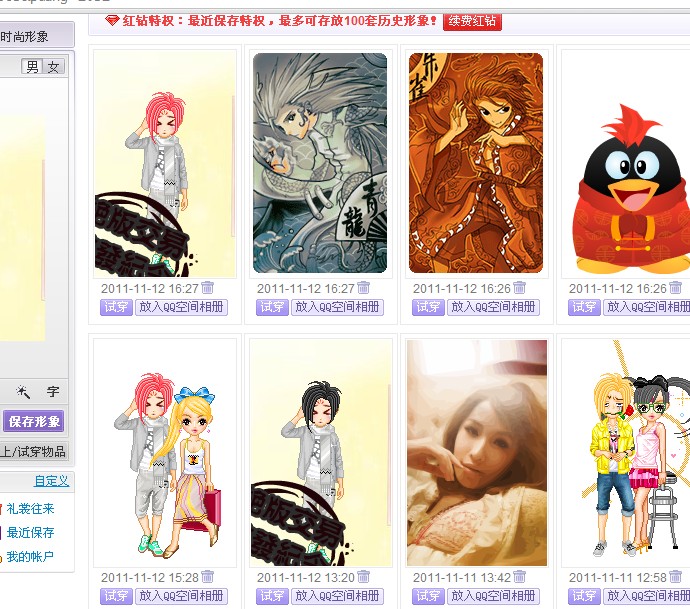
Task: Open 我的帐户 account link
Action: [30, 556]
